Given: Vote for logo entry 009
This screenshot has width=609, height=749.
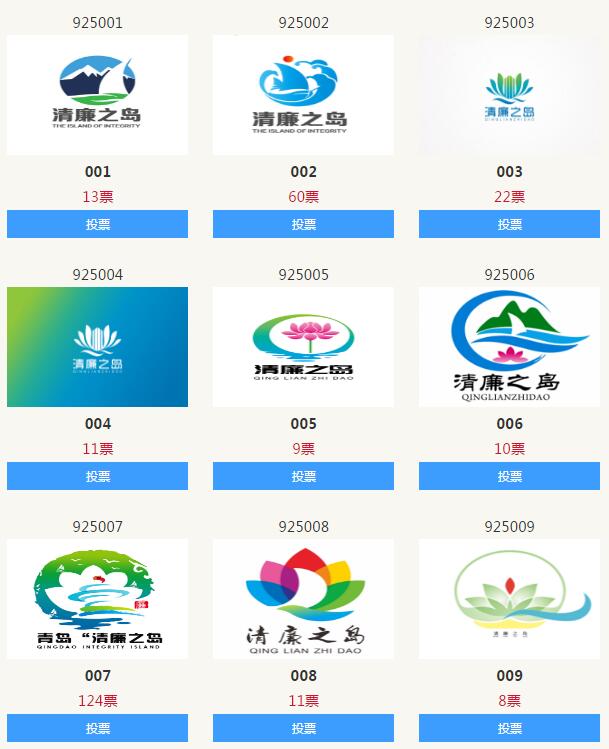Looking at the screenshot, I should [509, 728].
